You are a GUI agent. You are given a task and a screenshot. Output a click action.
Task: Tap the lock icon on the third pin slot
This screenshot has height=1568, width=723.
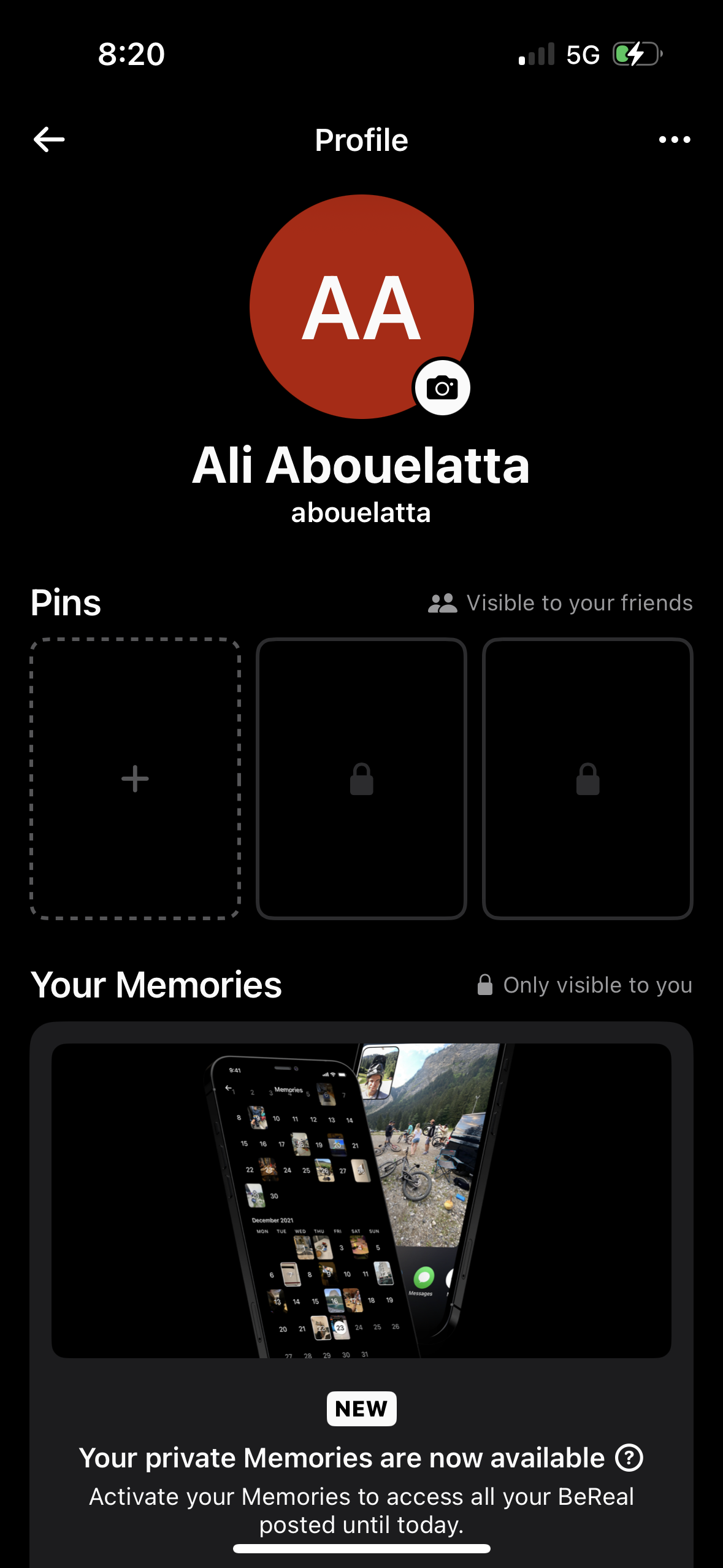587,779
